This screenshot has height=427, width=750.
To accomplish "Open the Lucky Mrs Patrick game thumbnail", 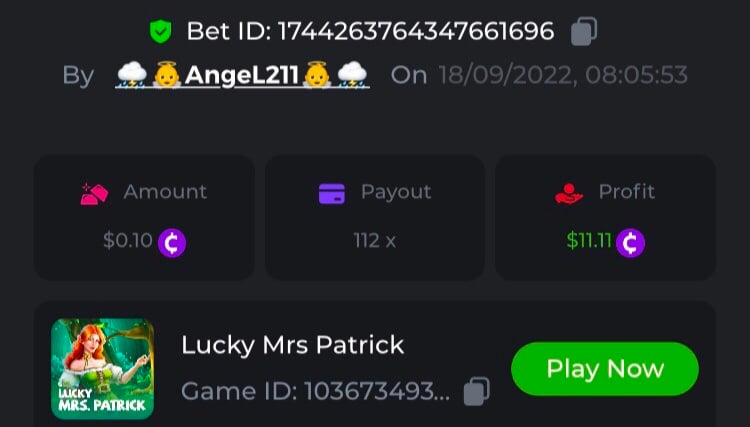I will click(102, 369).
